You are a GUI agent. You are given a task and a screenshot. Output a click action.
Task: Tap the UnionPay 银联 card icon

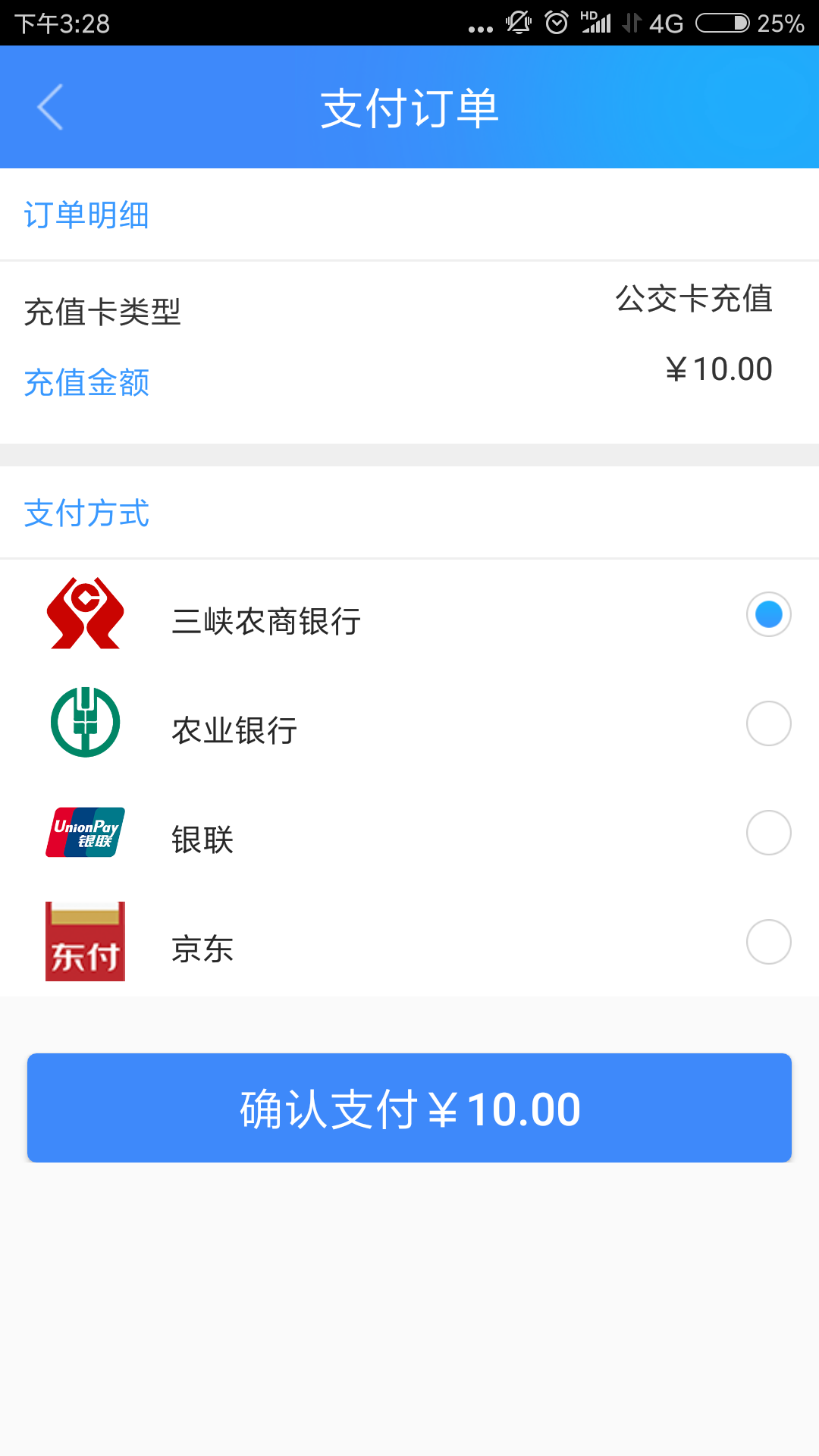[x=84, y=832]
